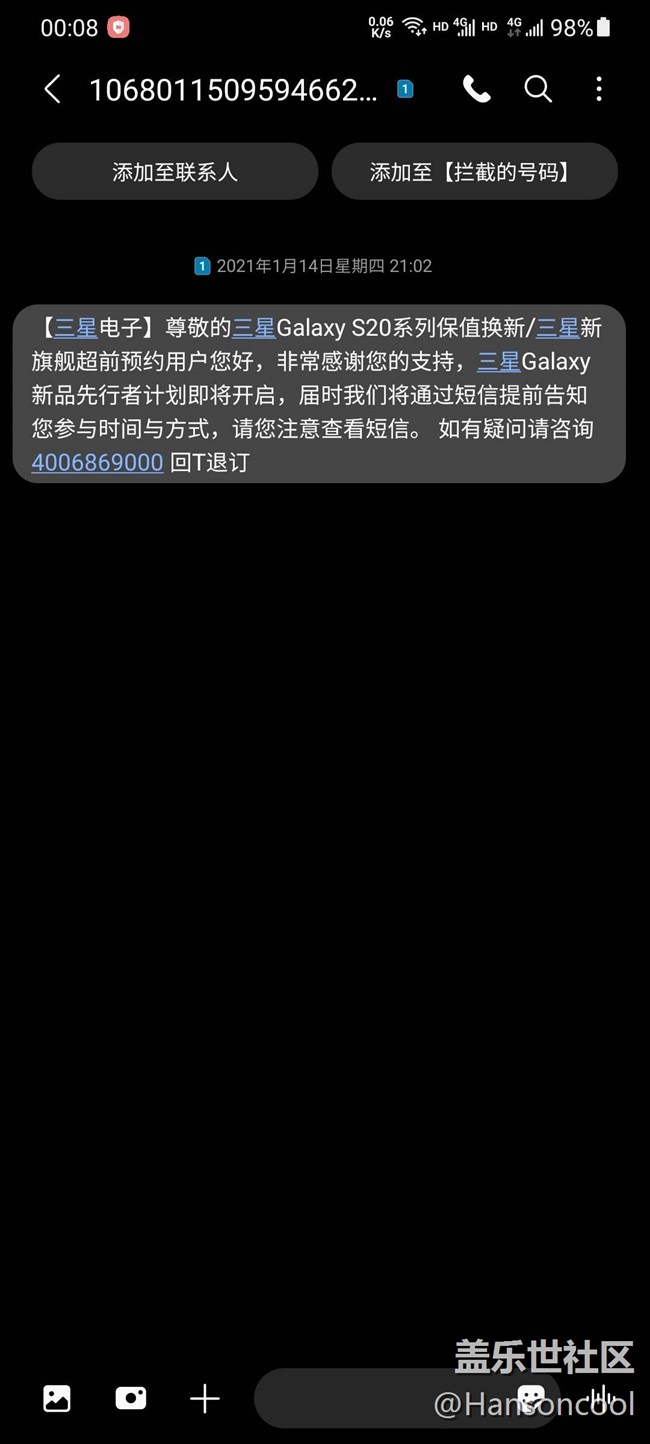
Task: Call this number with the phone icon
Action: [x=477, y=90]
